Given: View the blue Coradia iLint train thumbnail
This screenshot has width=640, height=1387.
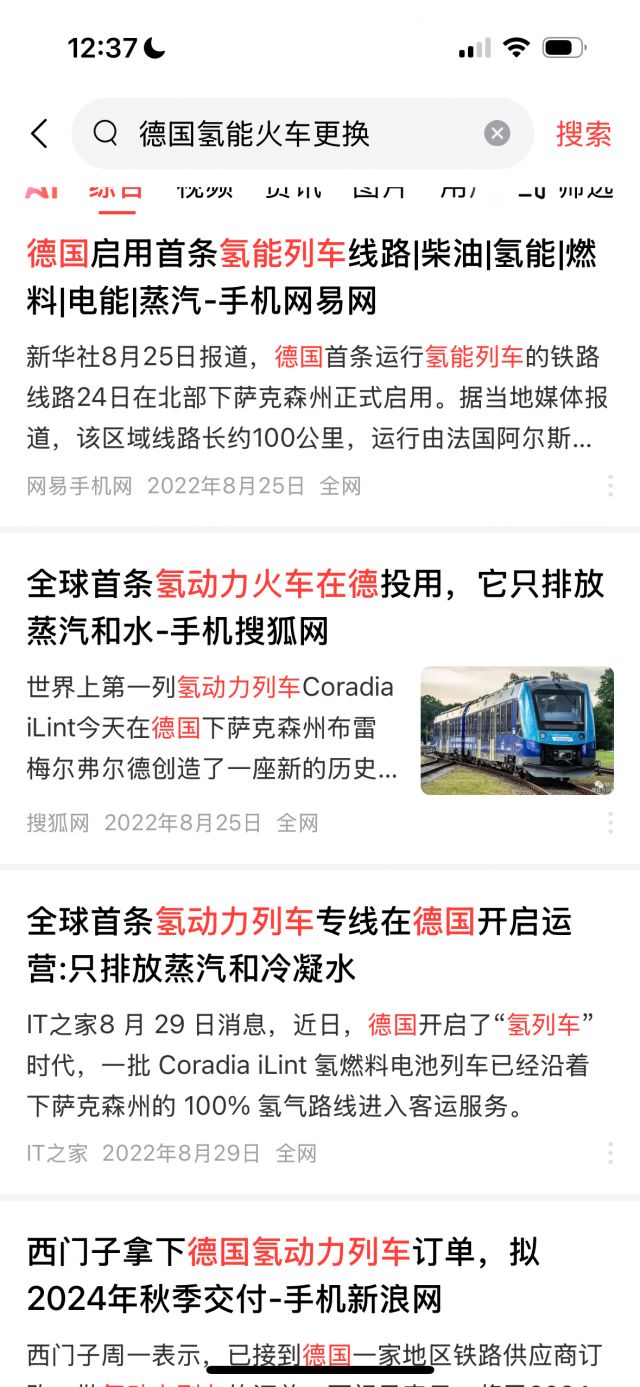Looking at the screenshot, I should click(517, 731).
